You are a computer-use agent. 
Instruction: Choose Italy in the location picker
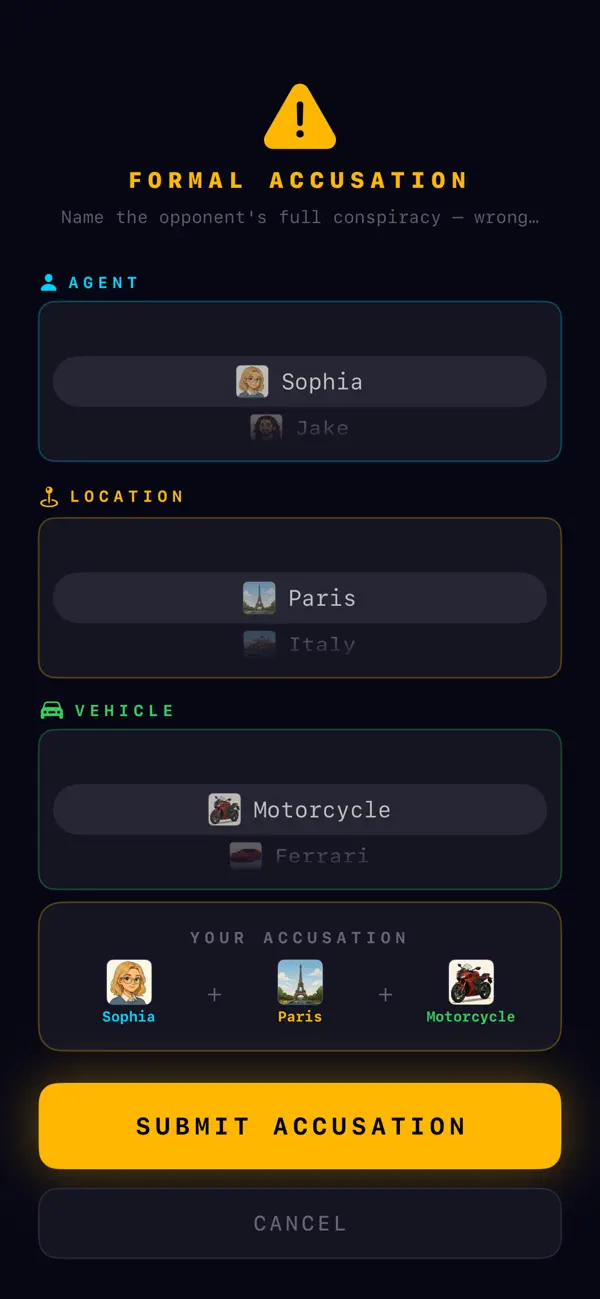[300, 644]
